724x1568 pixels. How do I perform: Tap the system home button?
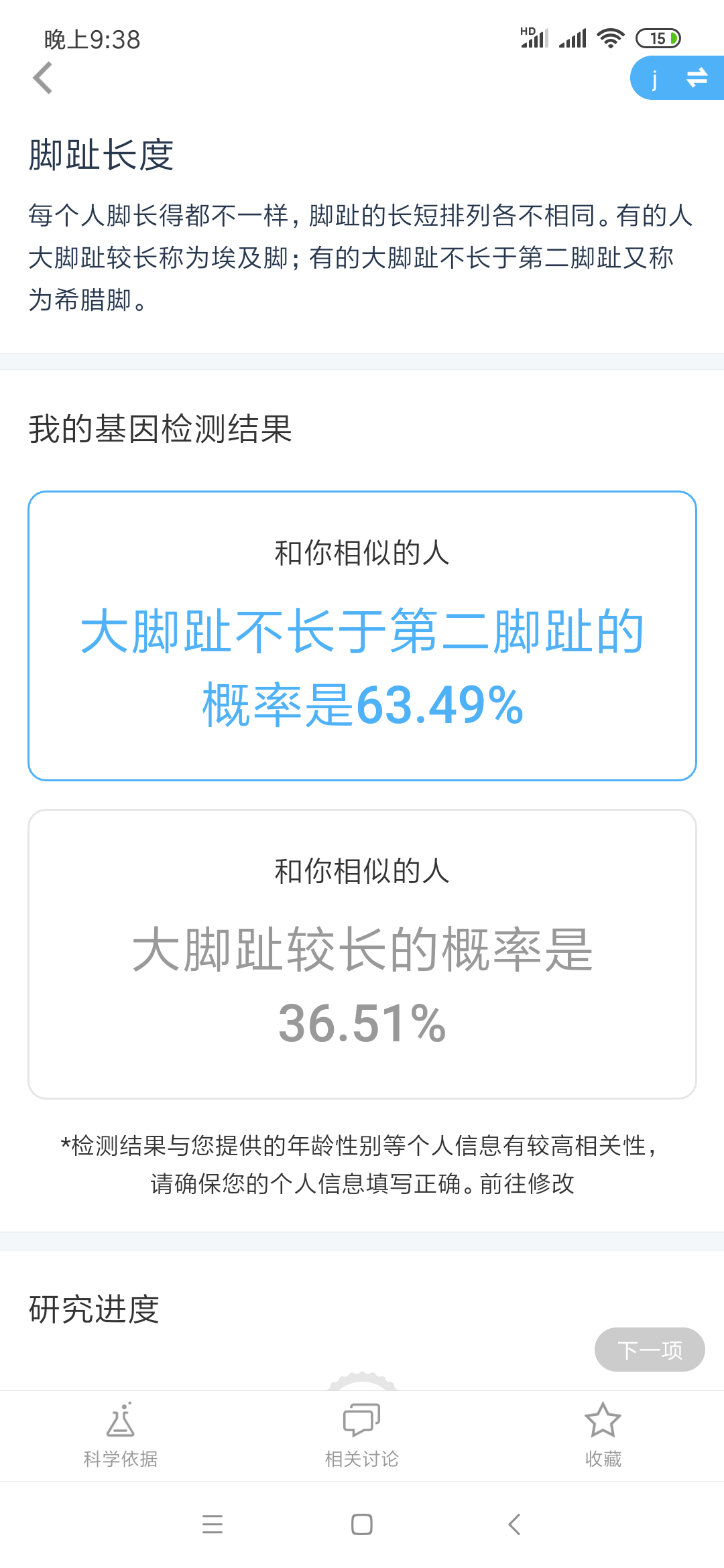pos(362,1524)
